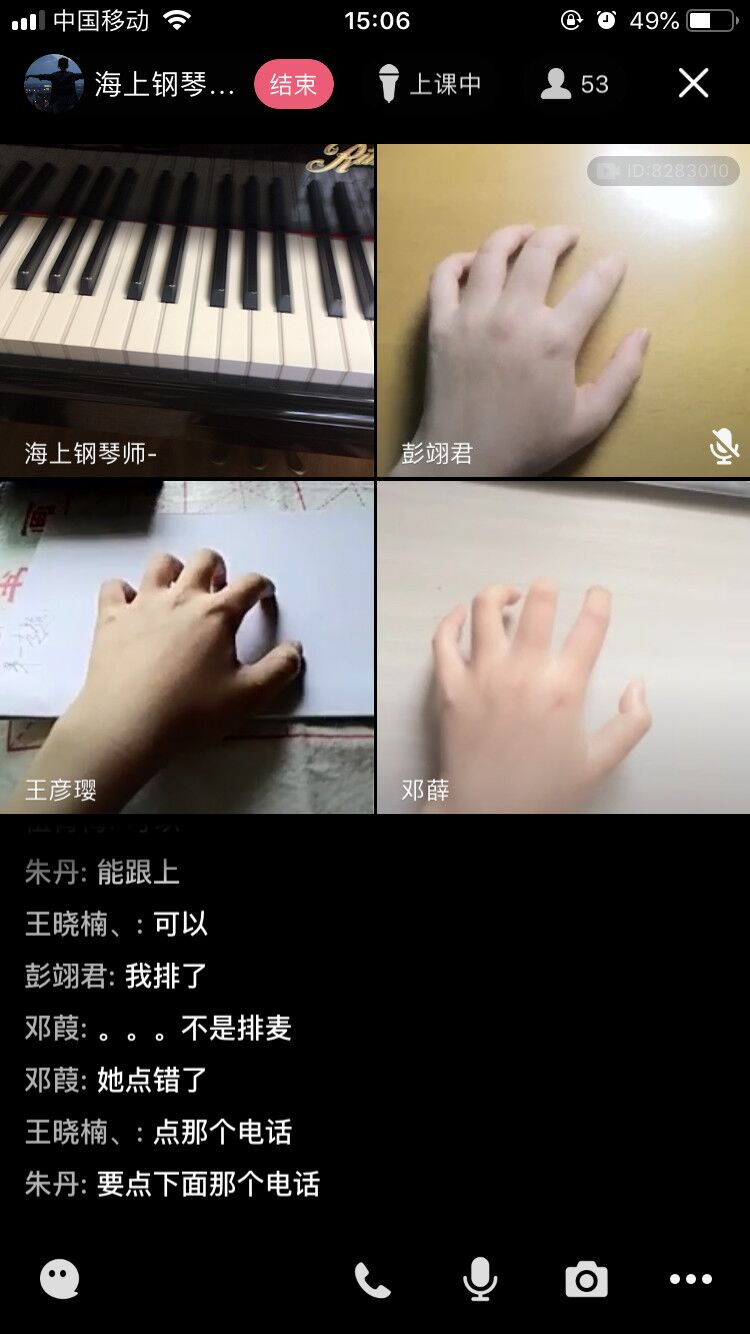Open the host avatar 海上钢琴
750x1334 pixels.
[x=53, y=84]
